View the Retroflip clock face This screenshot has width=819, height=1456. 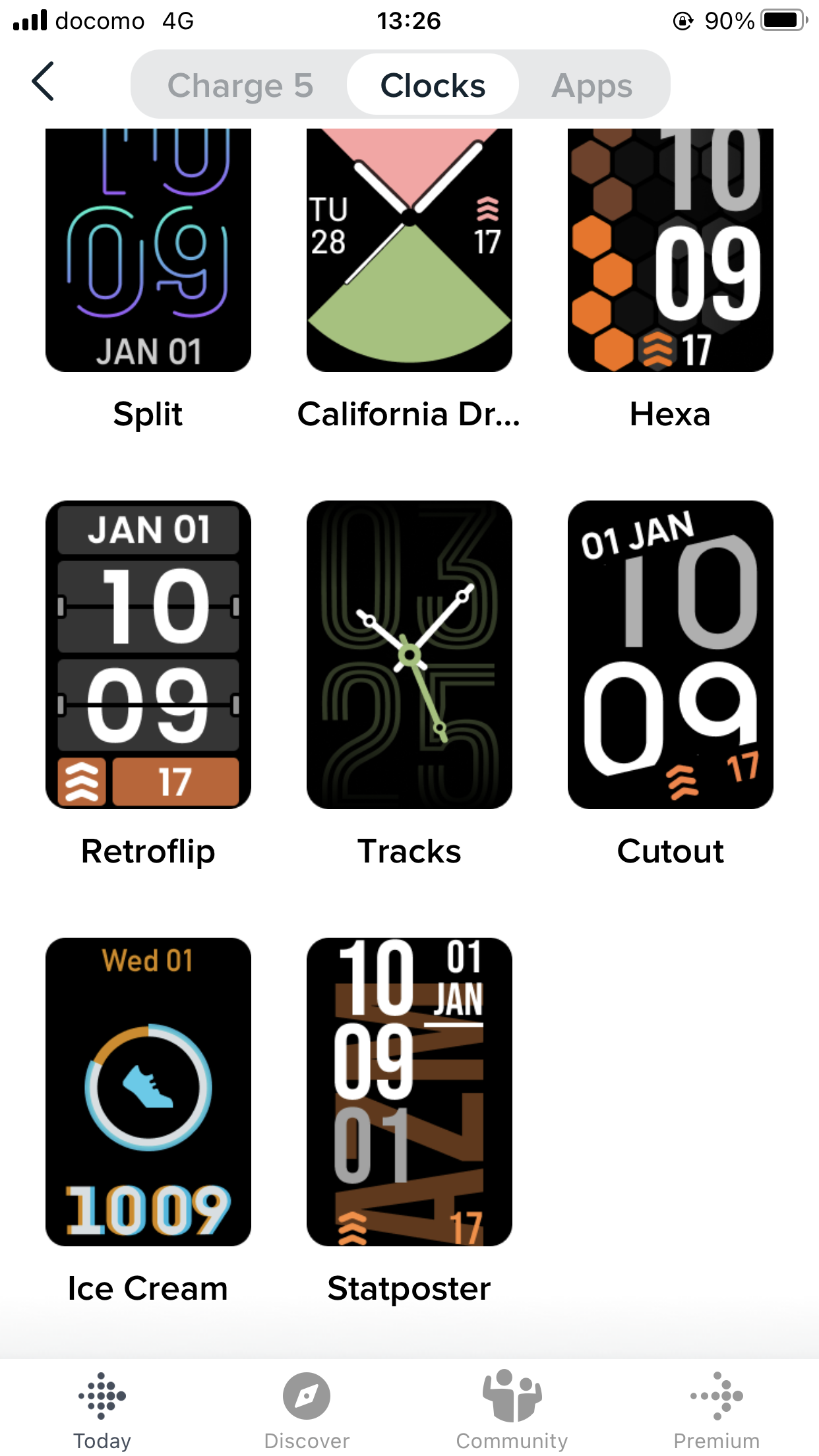[148, 655]
